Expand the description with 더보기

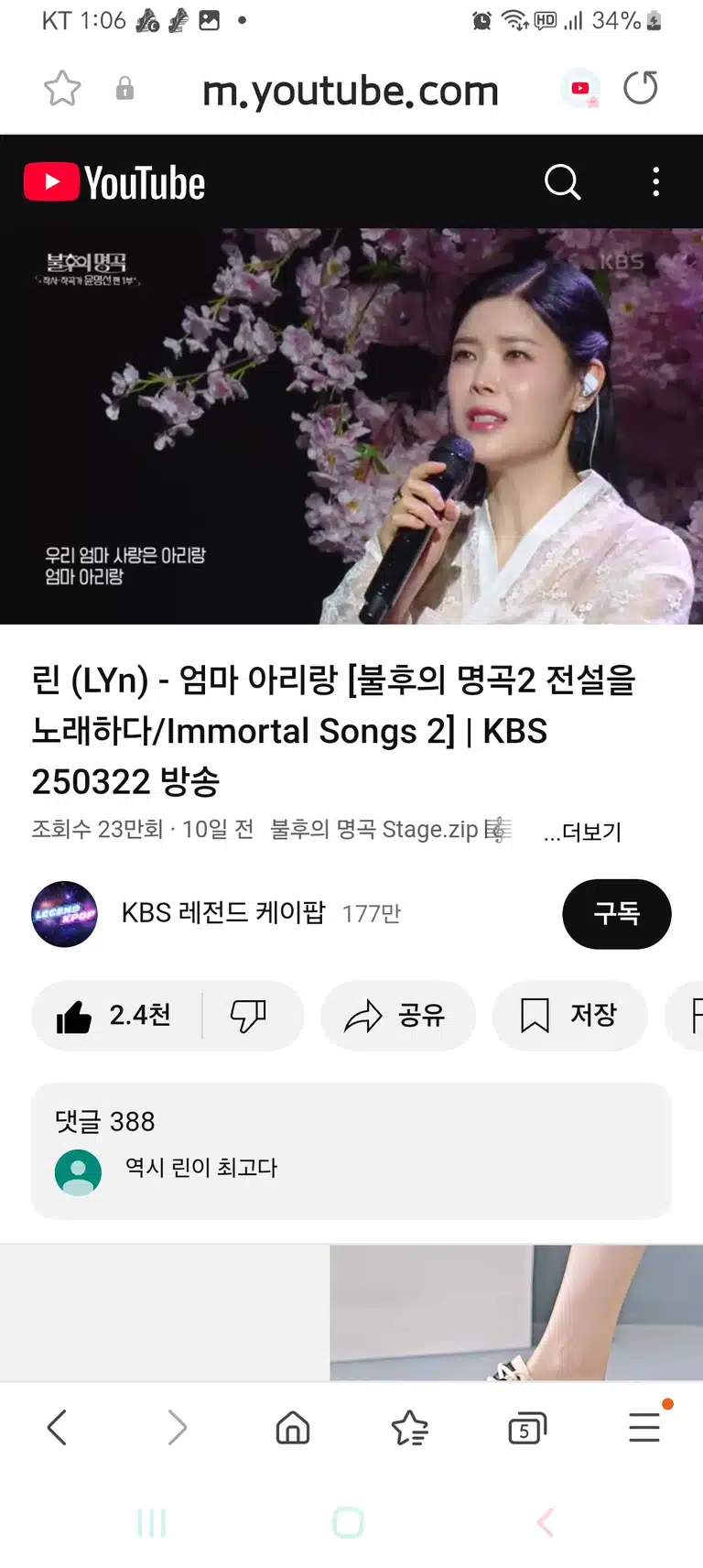point(582,832)
